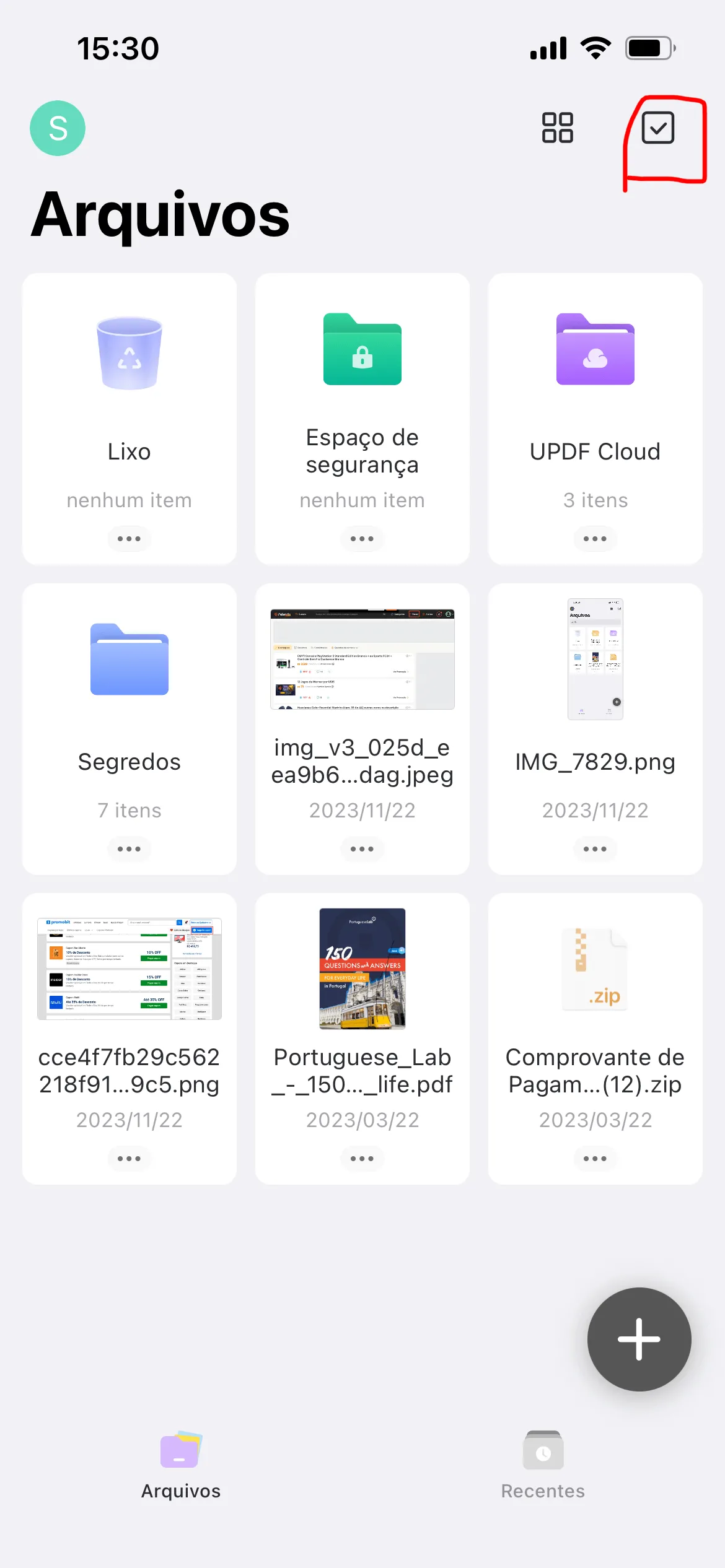Open options menu for Segredos folder
The image size is (725, 1568).
click(129, 848)
